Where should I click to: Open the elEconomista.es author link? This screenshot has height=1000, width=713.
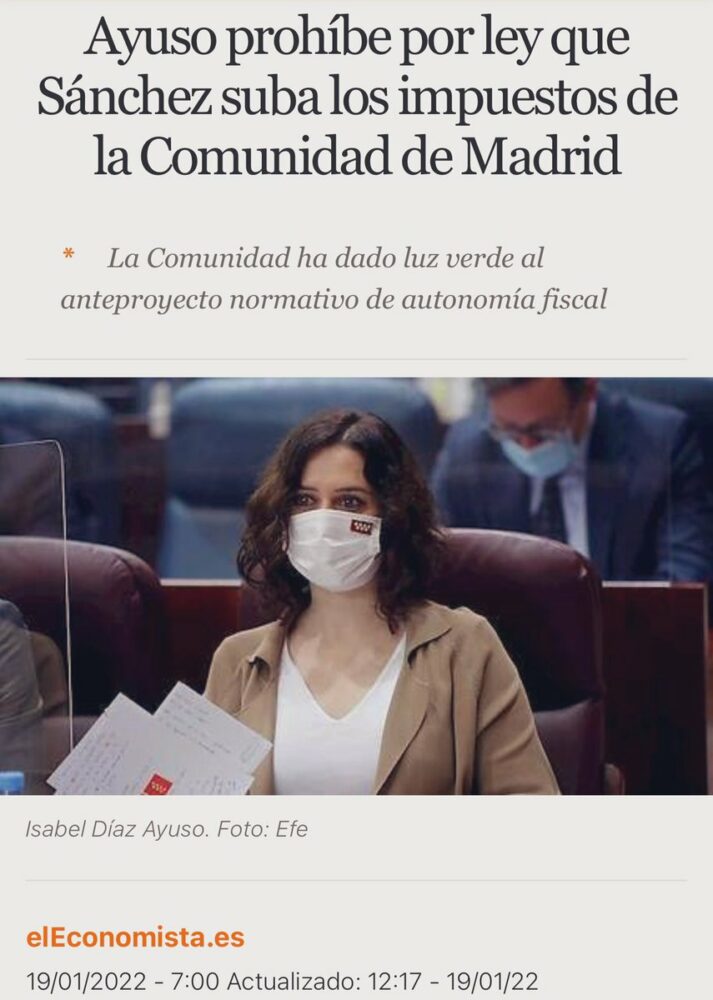coord(135,938)
